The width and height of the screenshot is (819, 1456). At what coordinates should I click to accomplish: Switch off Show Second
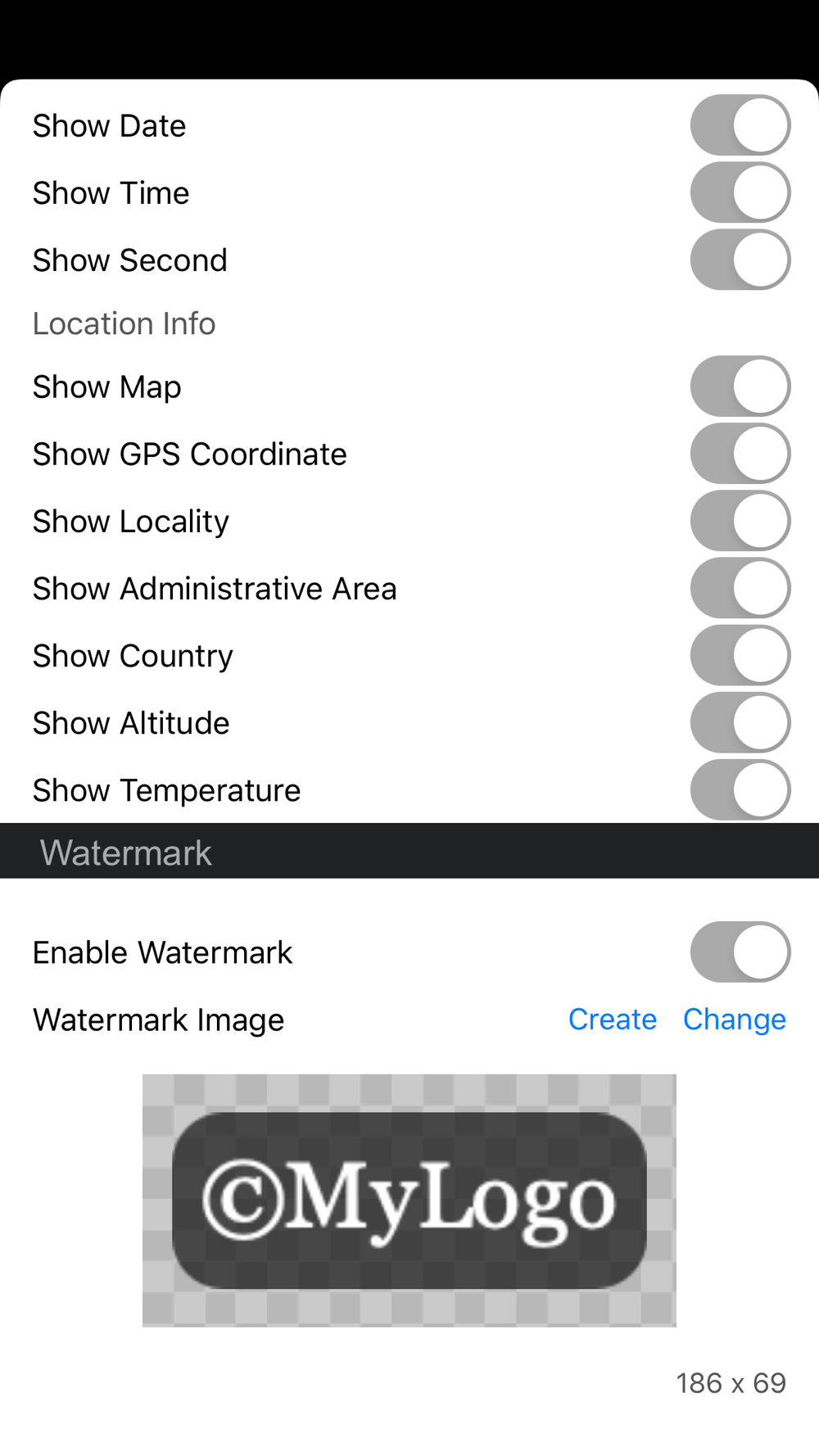[x=740, y=260]
